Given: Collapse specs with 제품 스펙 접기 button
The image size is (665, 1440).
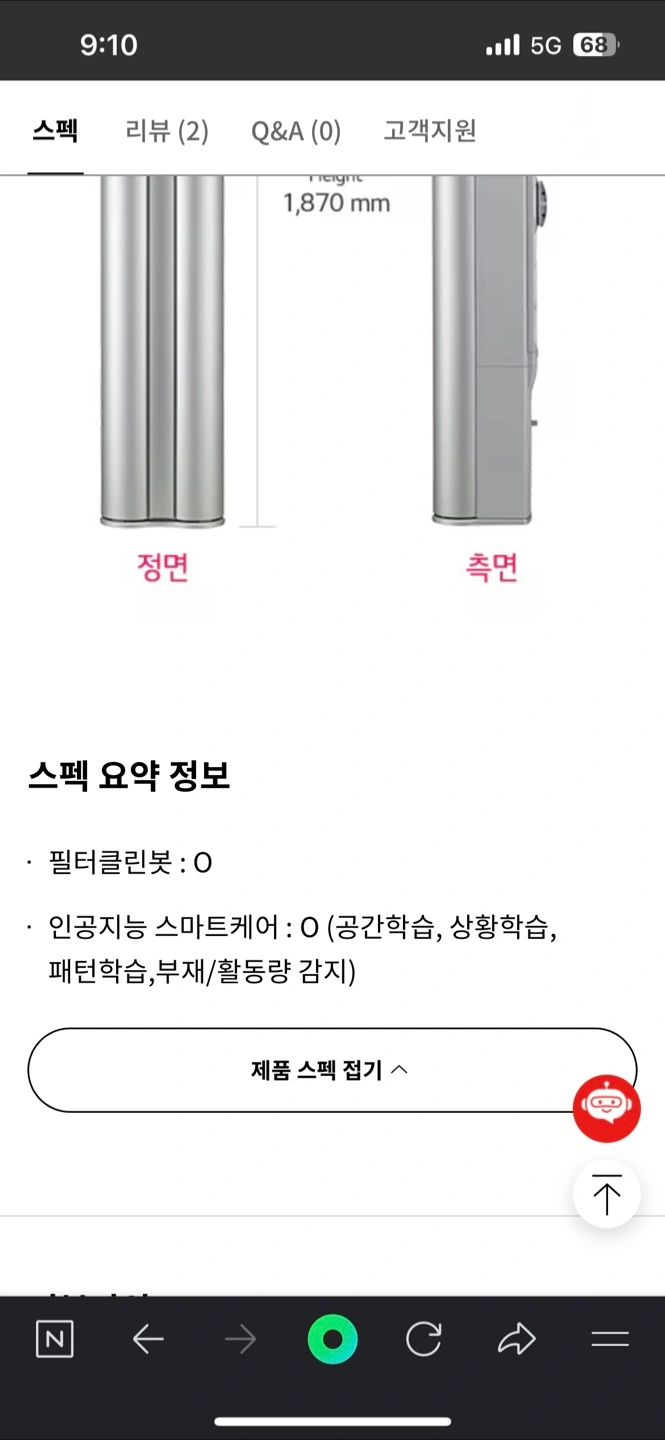Looking at the screenshot, I should (x=332, y=1070).
